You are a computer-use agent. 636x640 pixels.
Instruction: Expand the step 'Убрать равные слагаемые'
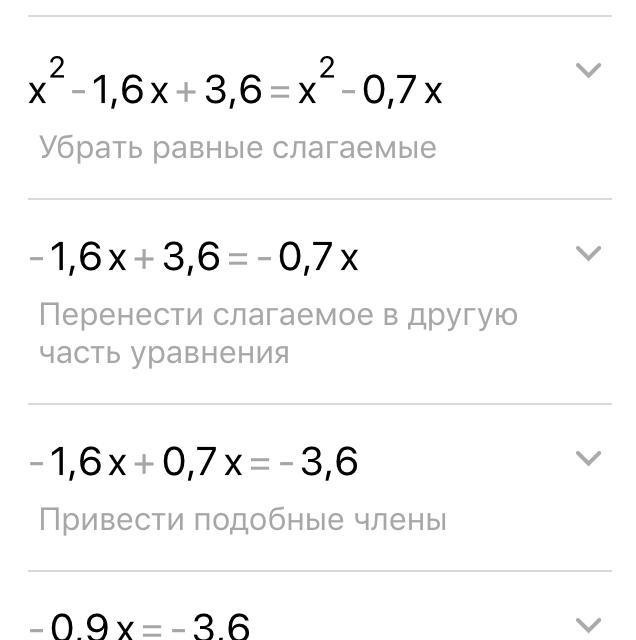588,70
